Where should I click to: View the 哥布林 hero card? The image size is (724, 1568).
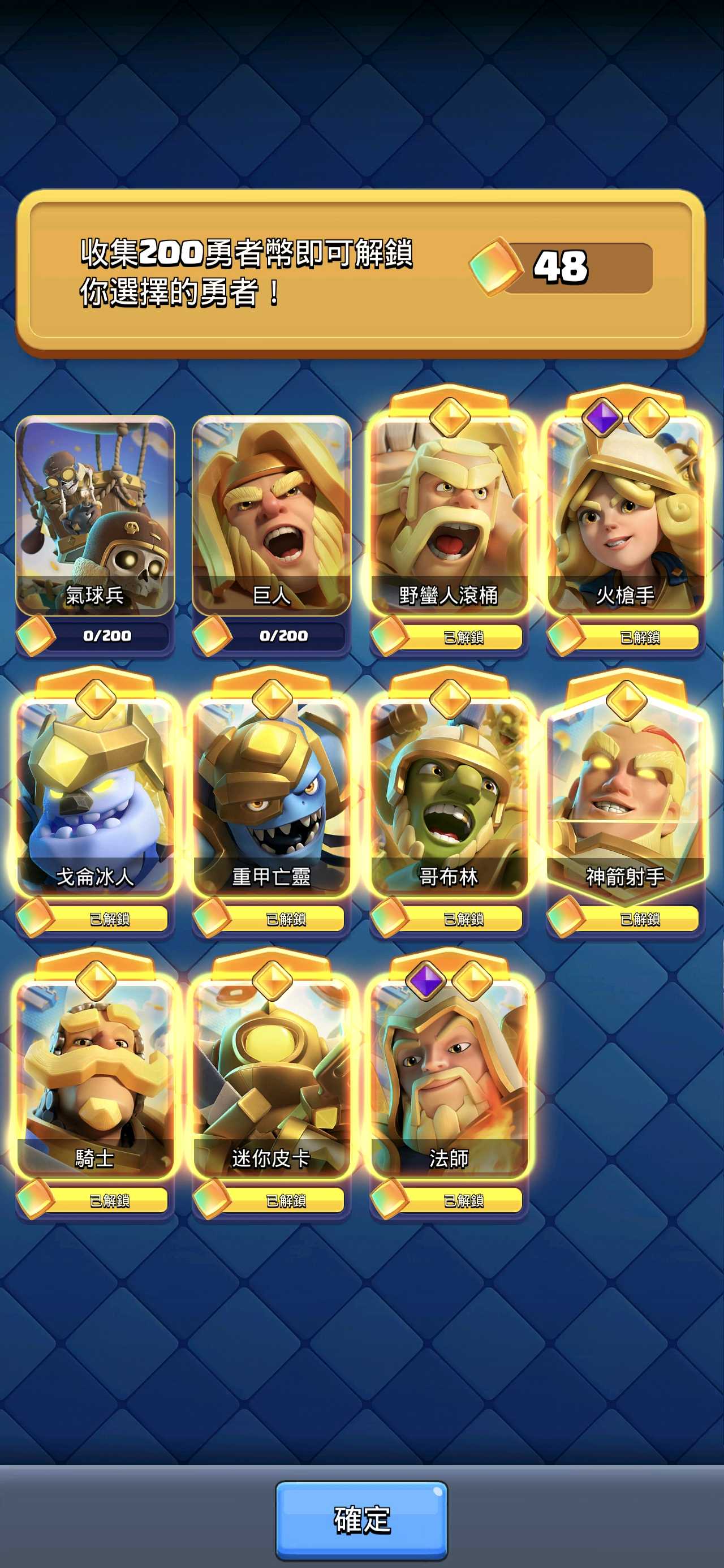(449, 798)
